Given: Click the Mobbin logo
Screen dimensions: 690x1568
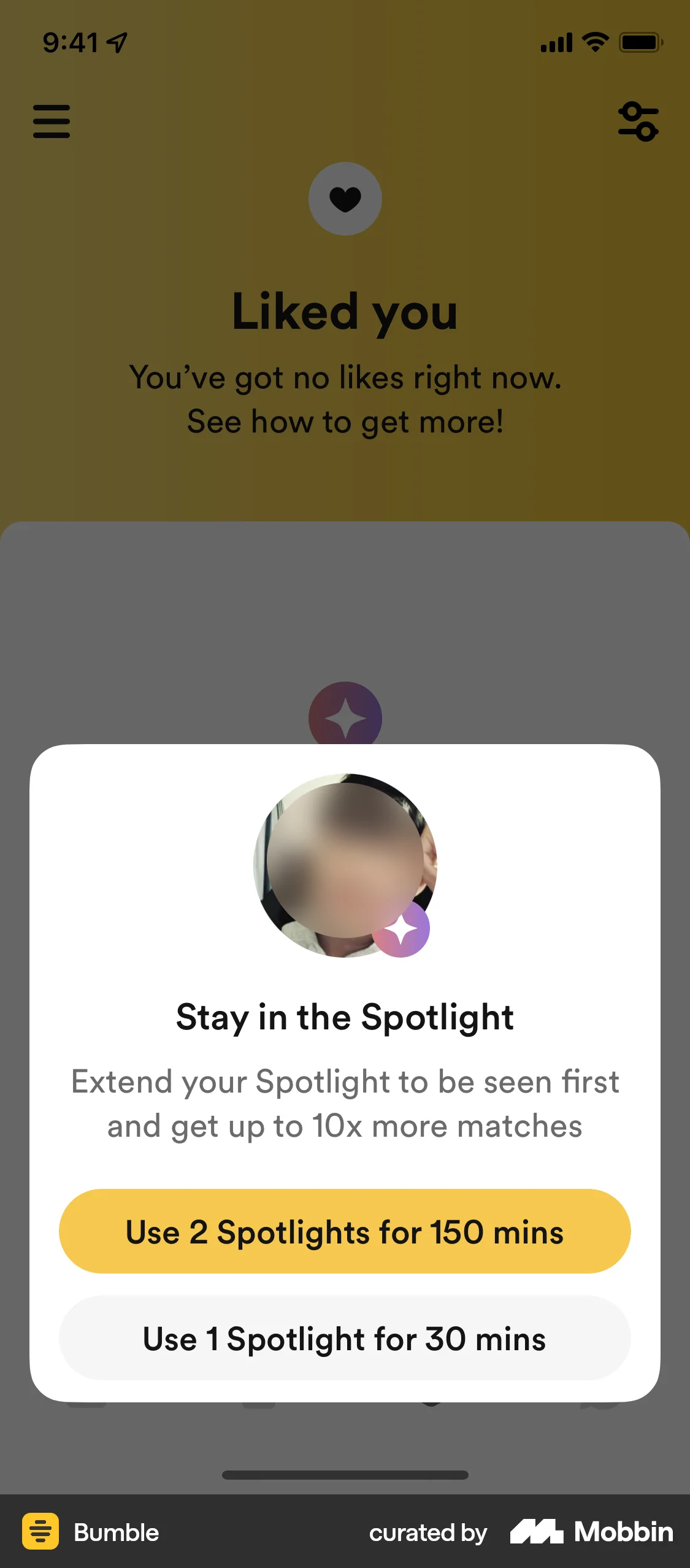Looking at the screenshot, I should point(592,1532).
